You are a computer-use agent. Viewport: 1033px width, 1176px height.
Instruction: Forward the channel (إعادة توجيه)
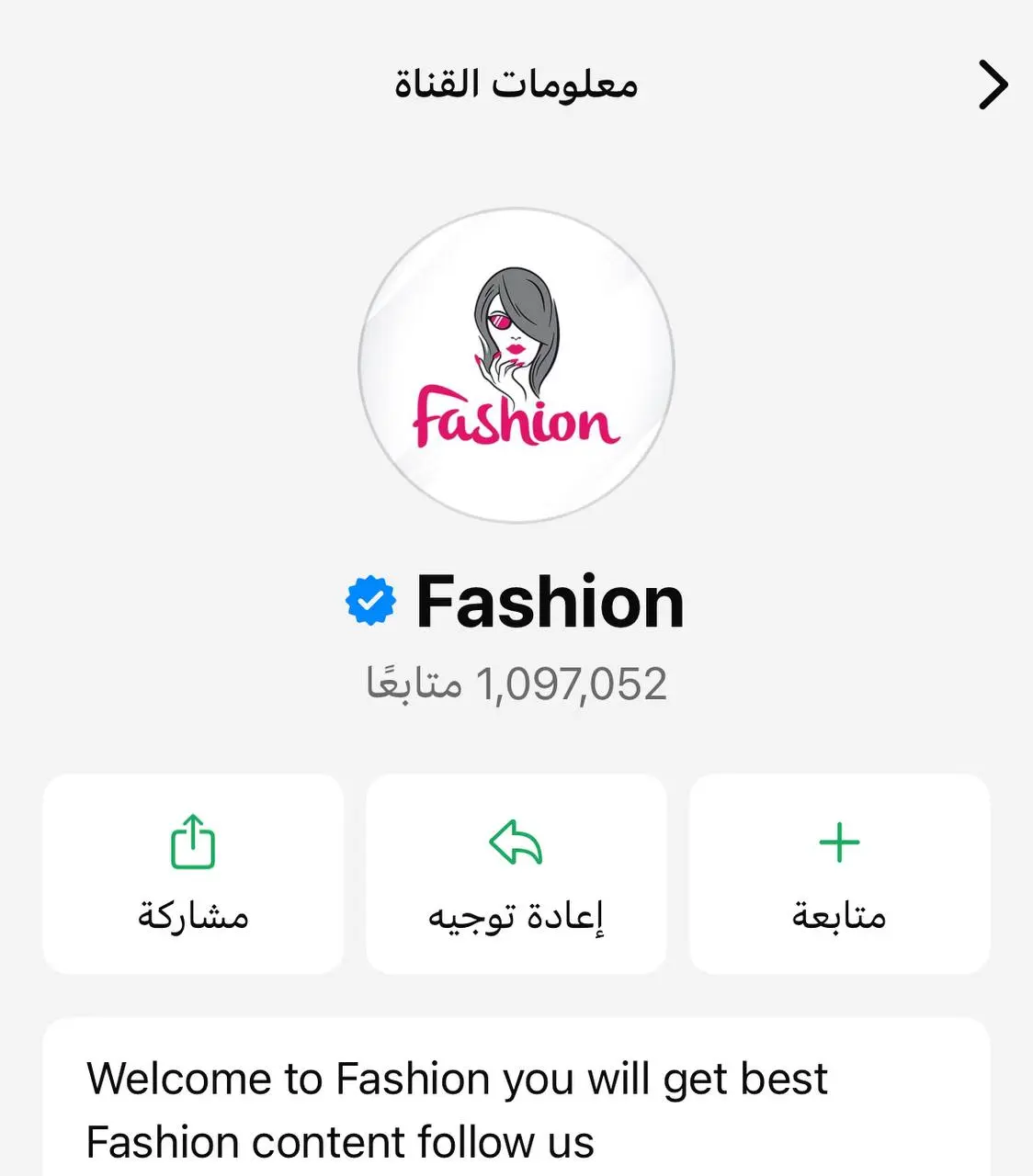(516, 873)
